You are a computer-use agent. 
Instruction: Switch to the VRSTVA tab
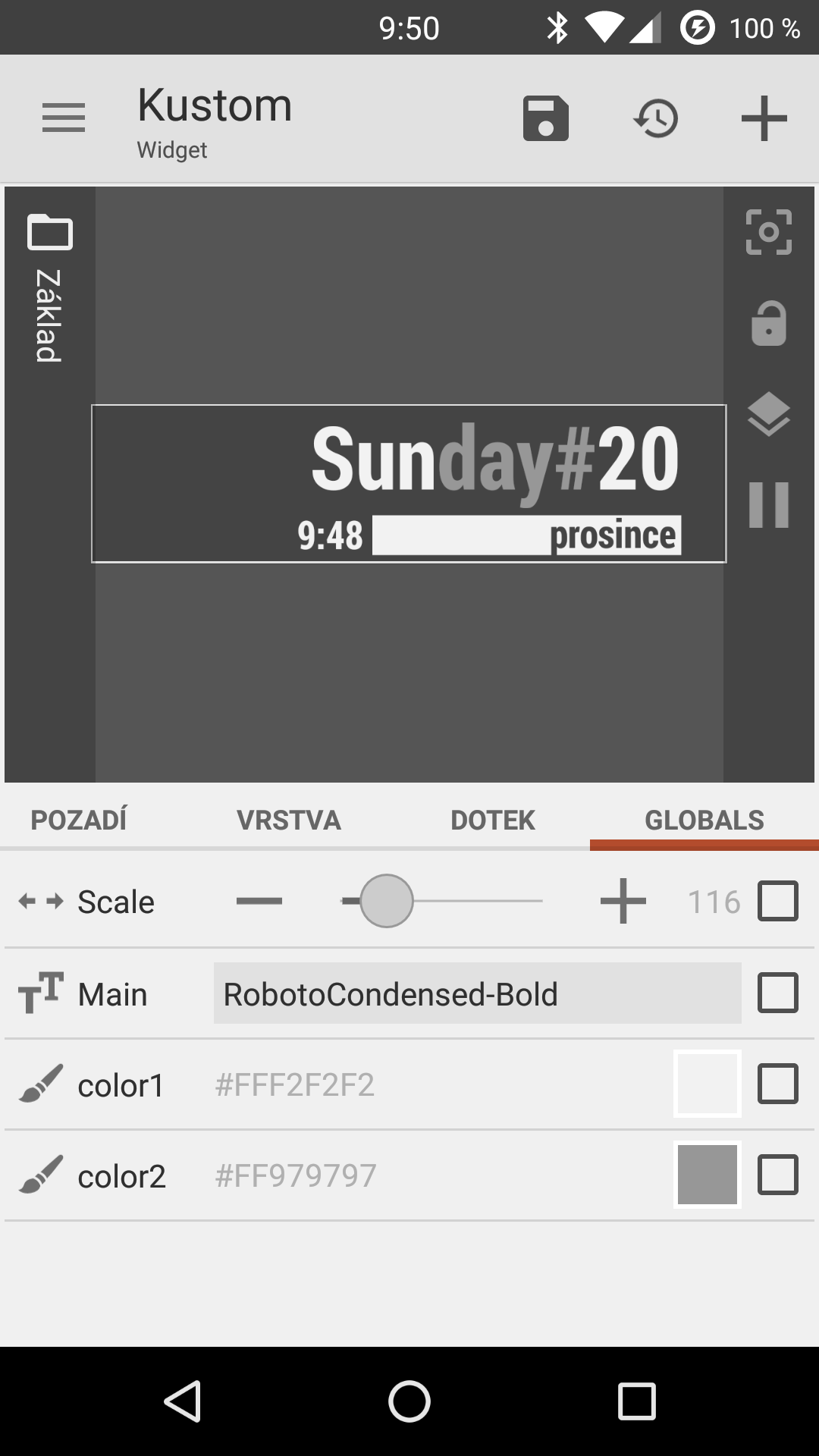click(x=289, y=820)
